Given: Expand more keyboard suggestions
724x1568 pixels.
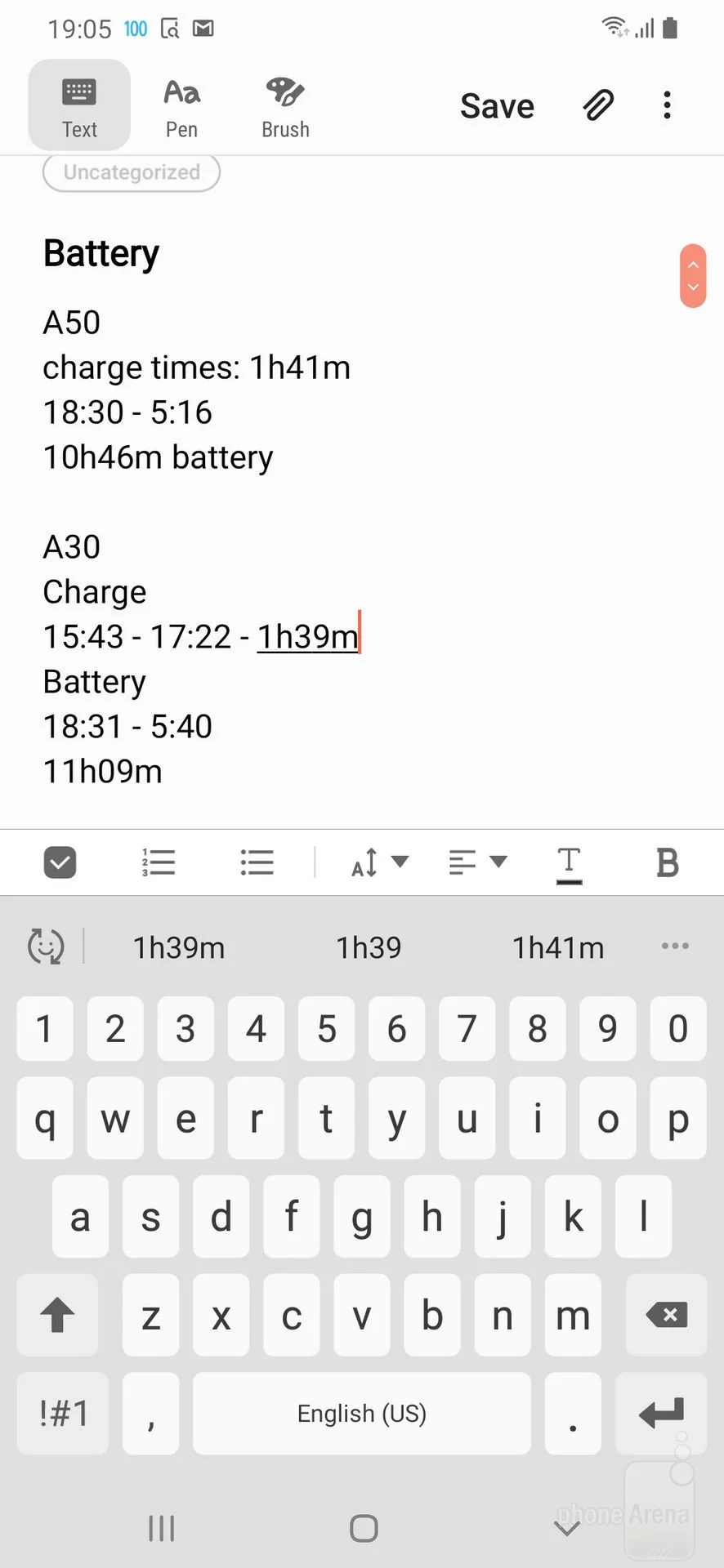Looking at the screenshot, I should [675, 946].
